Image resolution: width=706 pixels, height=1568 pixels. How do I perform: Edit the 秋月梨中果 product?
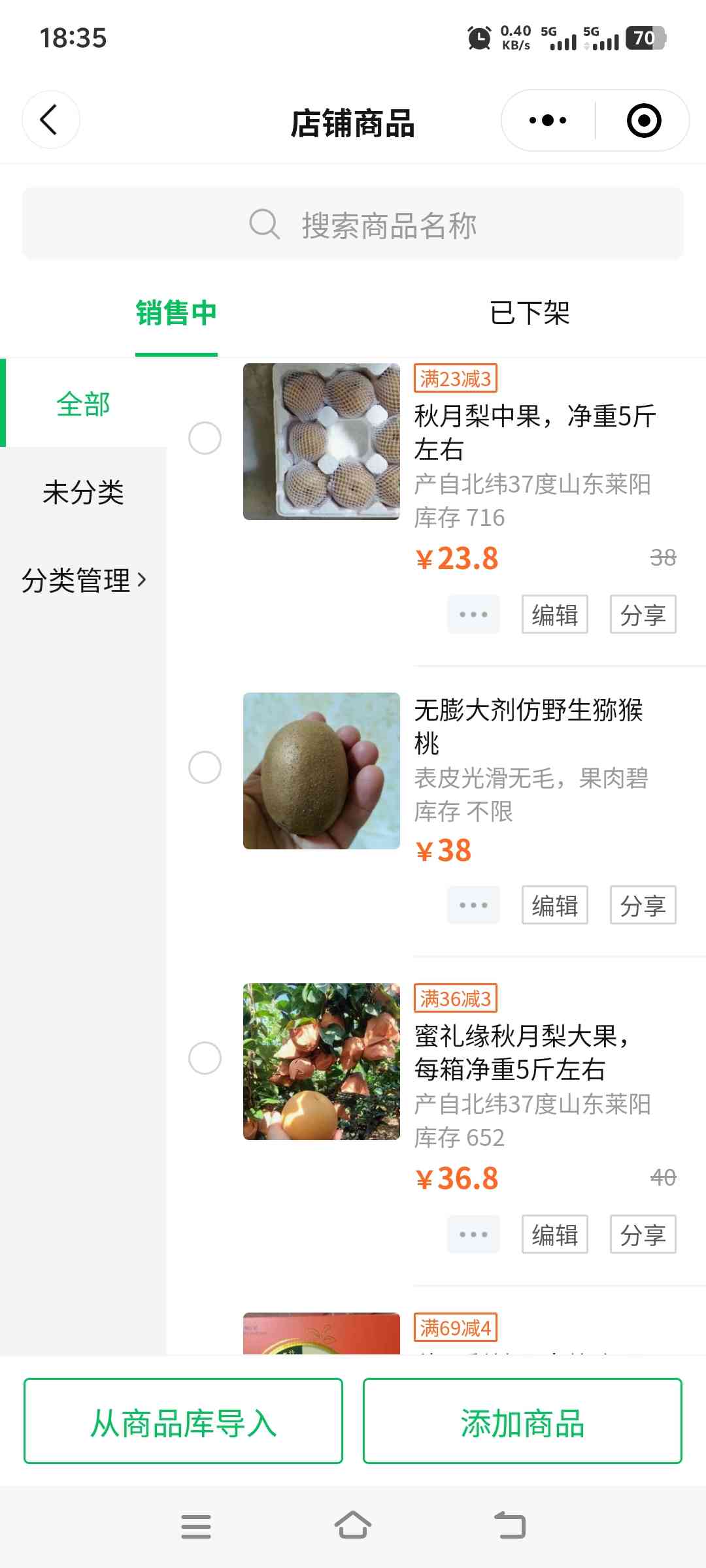(554, 614)
